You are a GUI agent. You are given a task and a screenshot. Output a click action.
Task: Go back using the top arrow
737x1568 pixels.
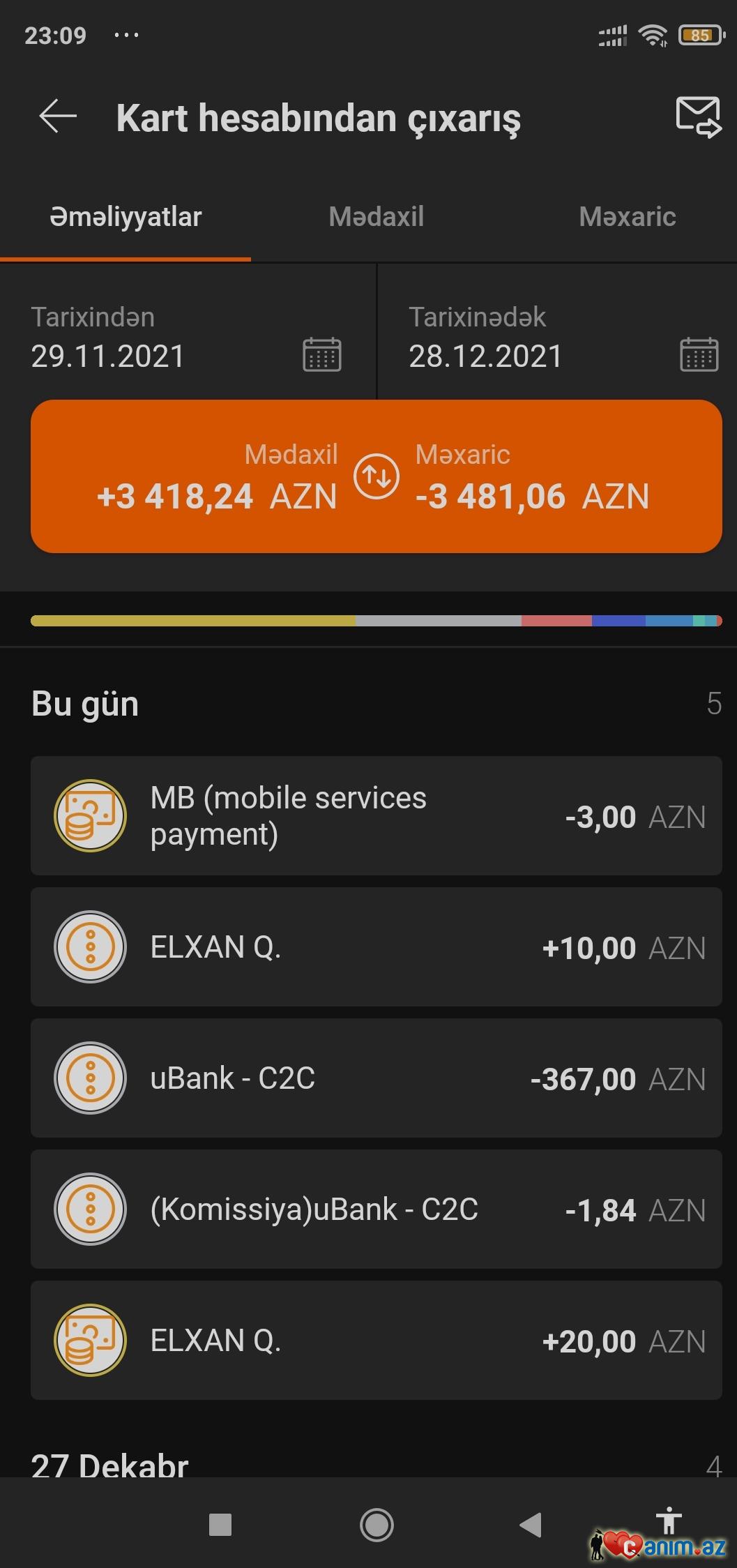coord(58,116)
